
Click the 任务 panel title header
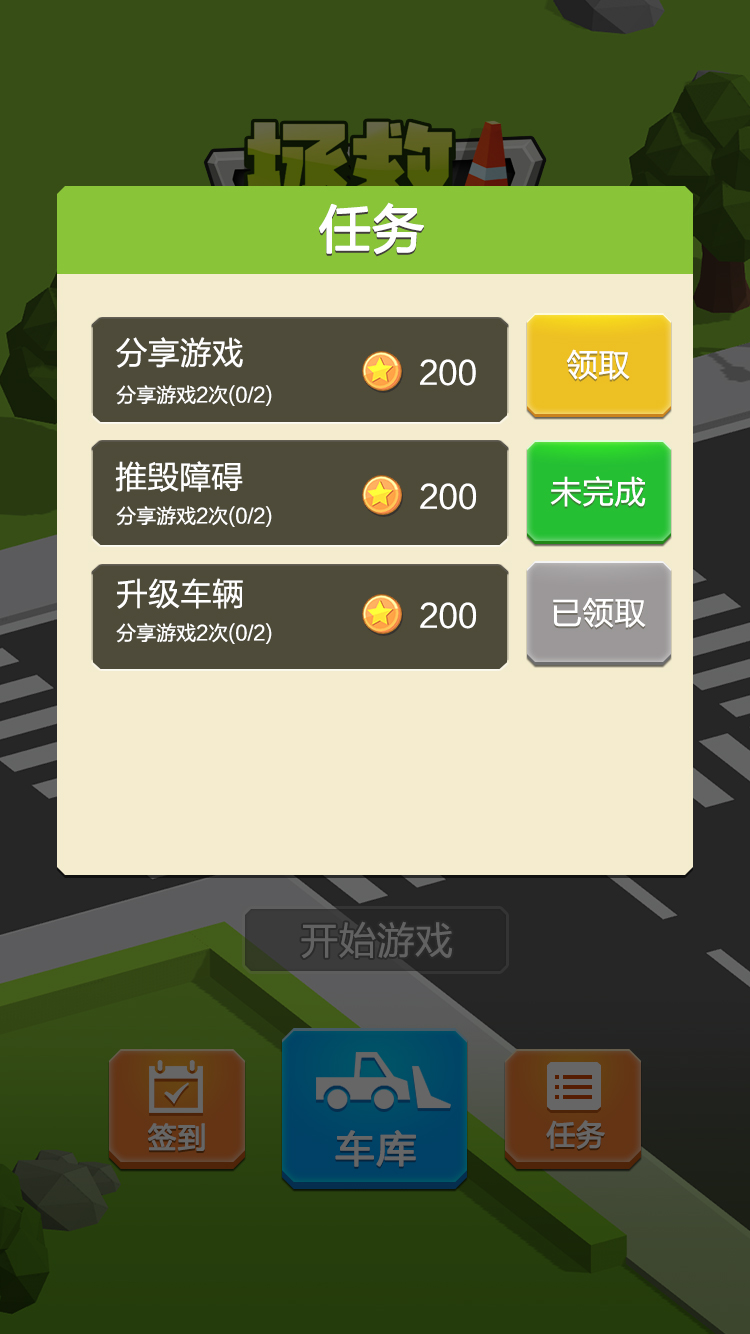[x=374, y=228]
